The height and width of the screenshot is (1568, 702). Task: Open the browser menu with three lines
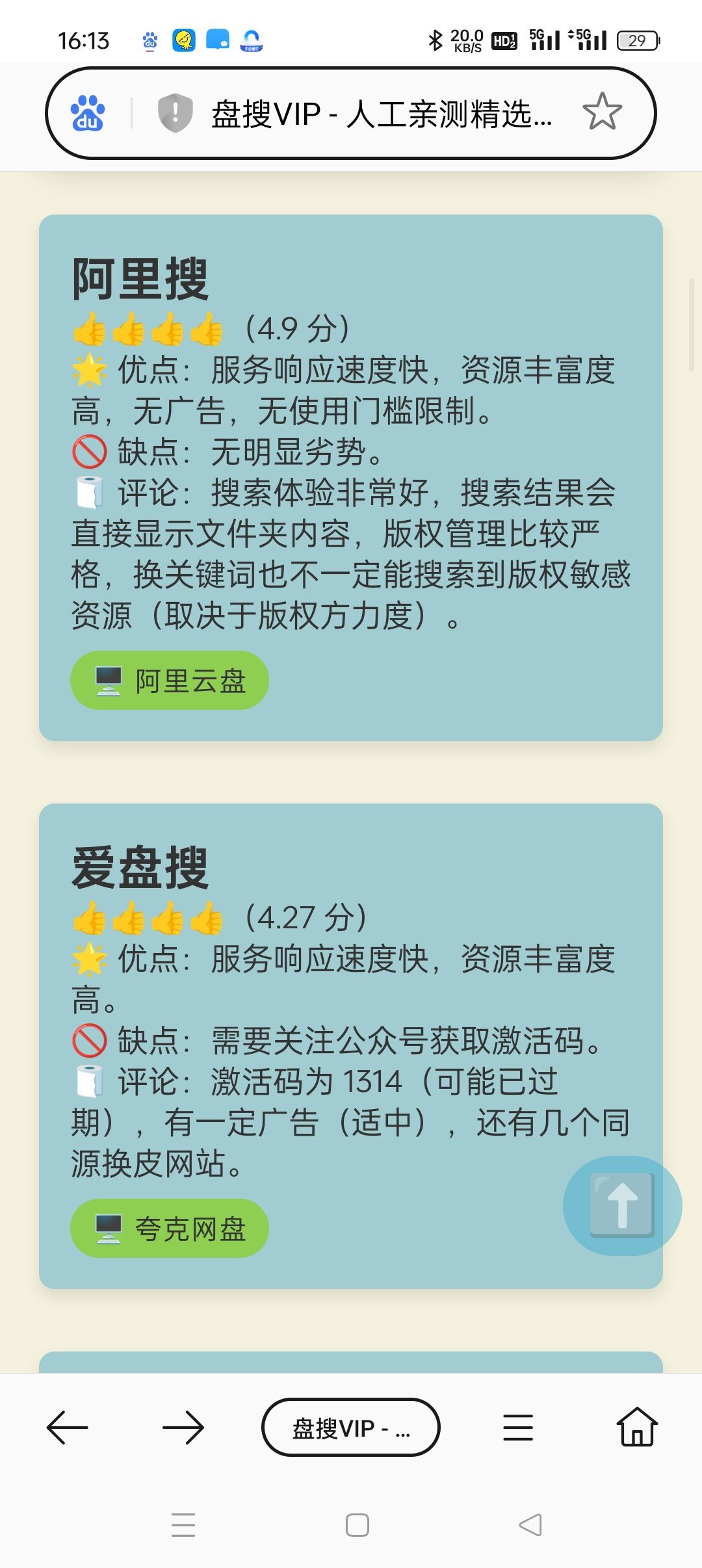(x=518, y=1428)
